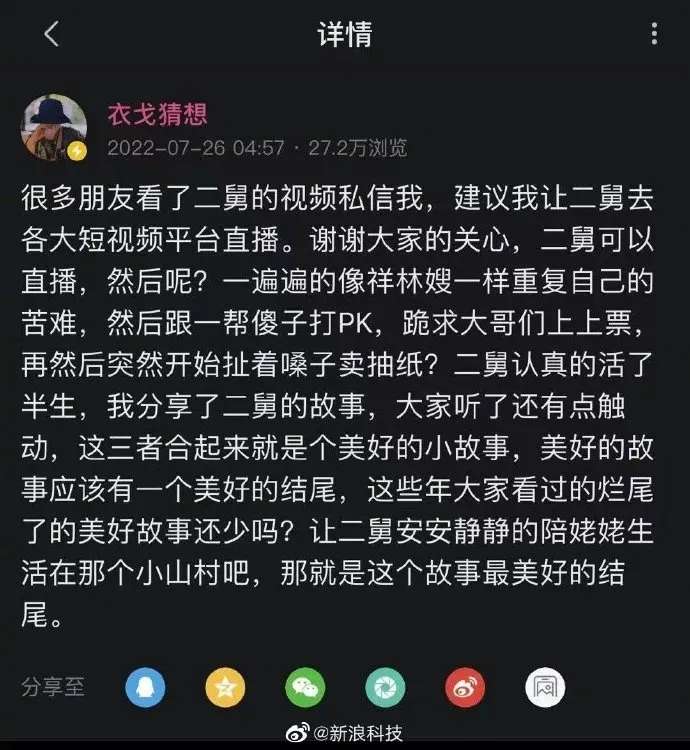Open the three-dot overflow menu
This screenshot has width=690, height=750.
click(654, 35)
